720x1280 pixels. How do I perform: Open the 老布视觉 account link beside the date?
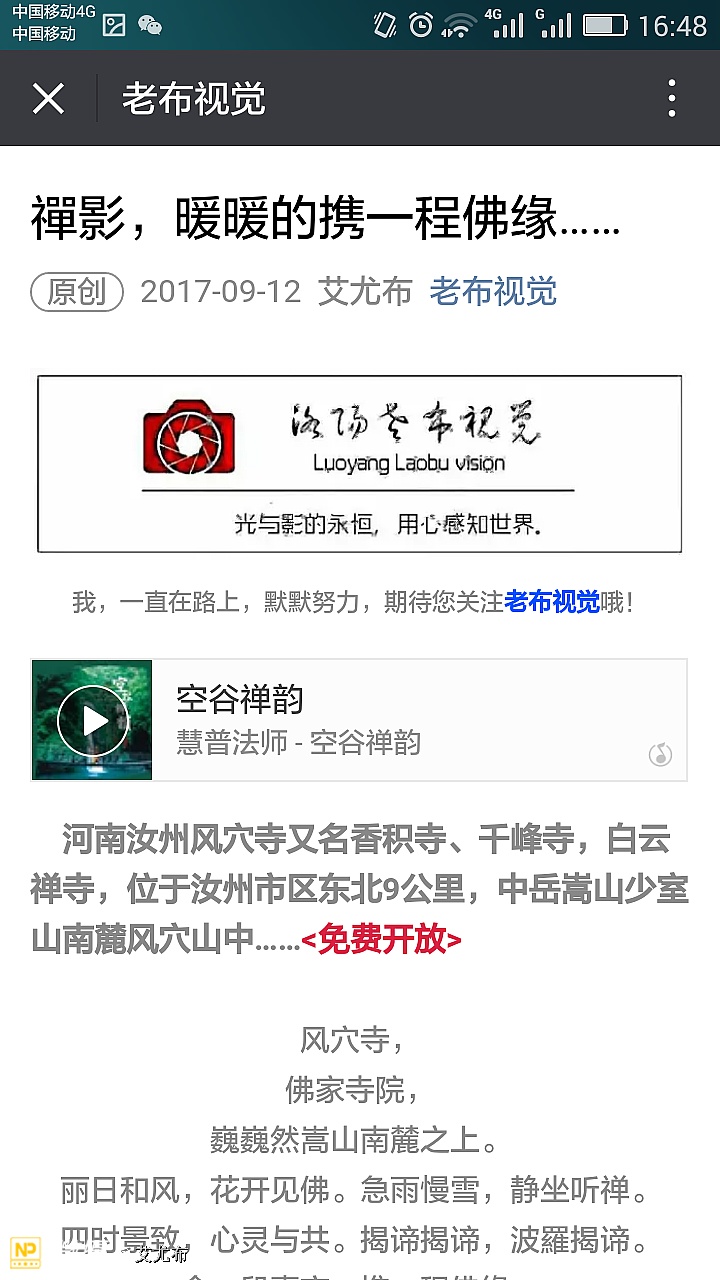point(493,292)
